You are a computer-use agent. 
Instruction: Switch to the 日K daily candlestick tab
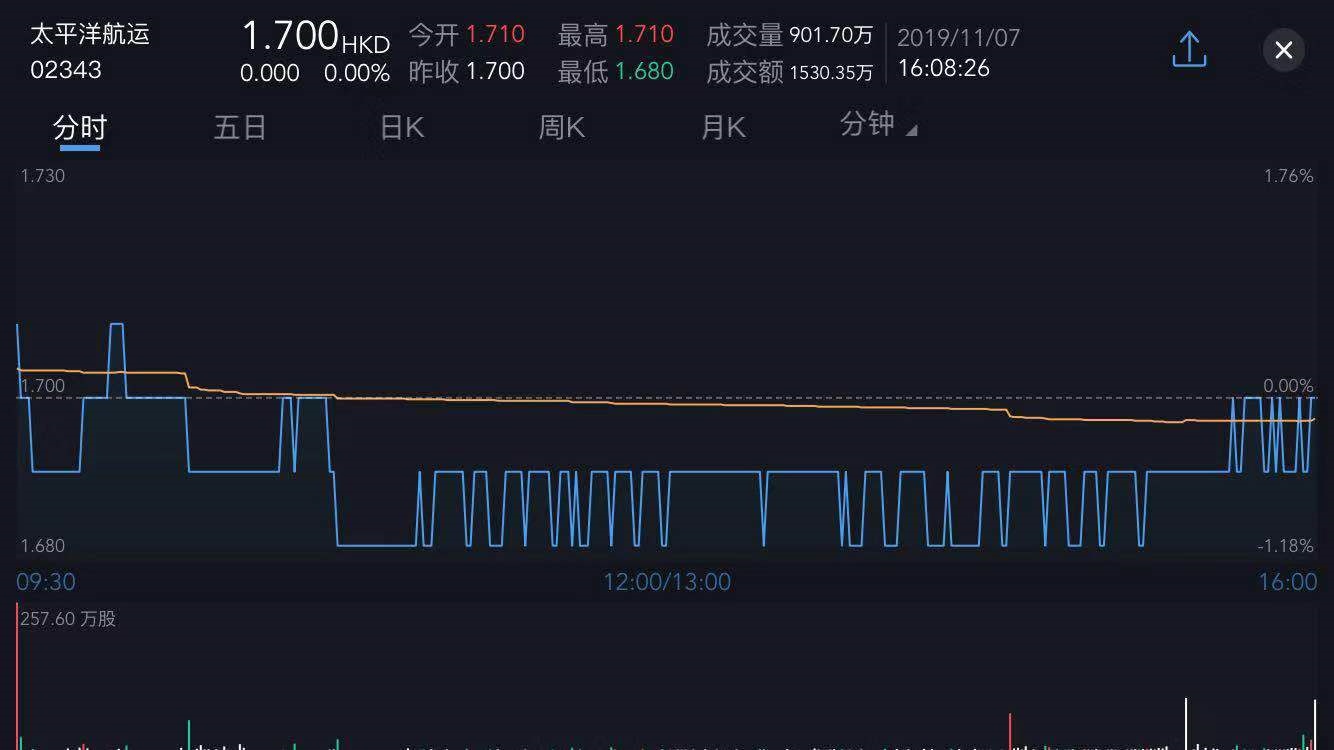point(402,128)
